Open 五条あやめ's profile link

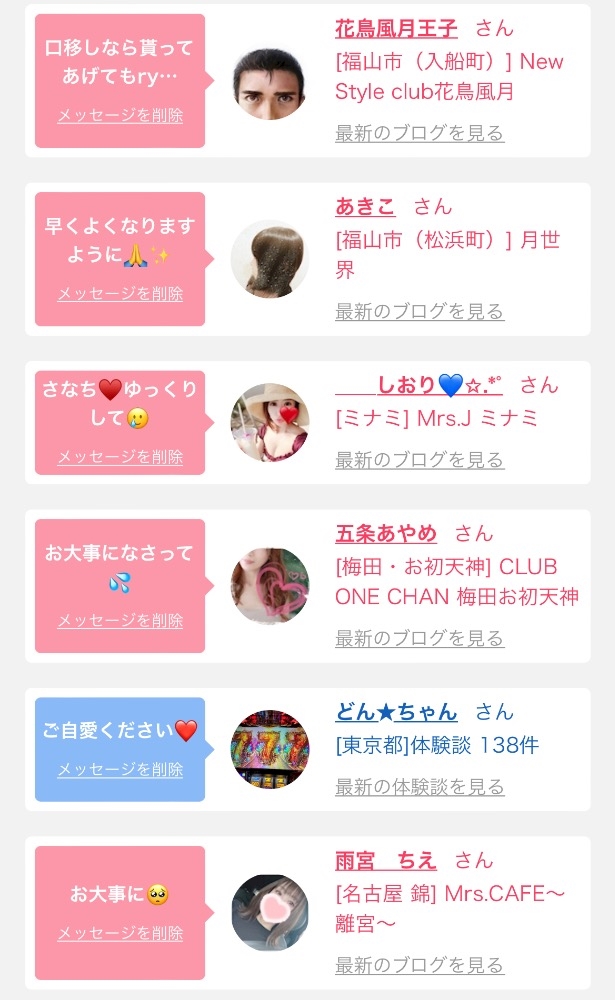coord(385,534)
